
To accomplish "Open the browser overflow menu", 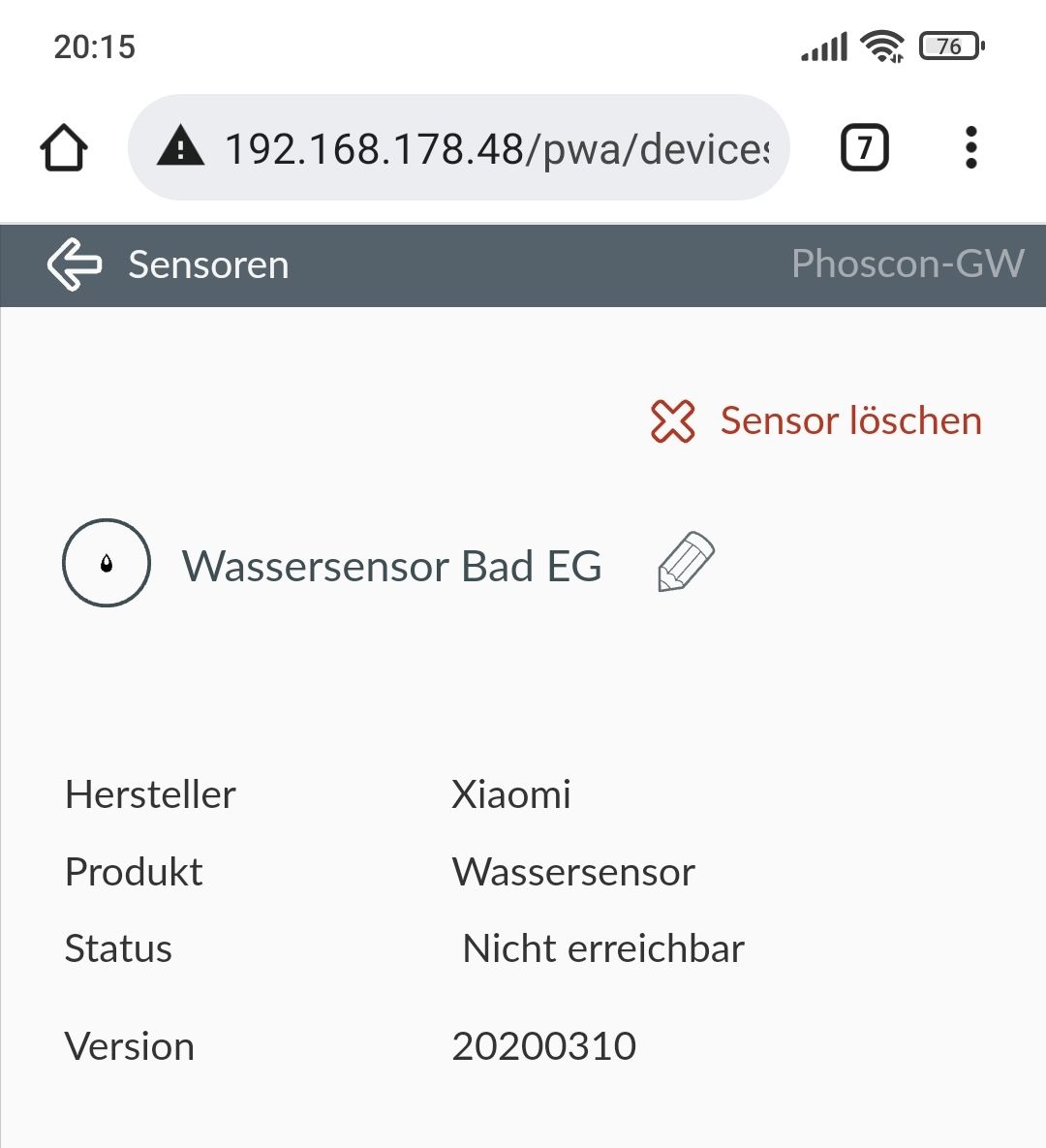I will click(x=971, y=148).
